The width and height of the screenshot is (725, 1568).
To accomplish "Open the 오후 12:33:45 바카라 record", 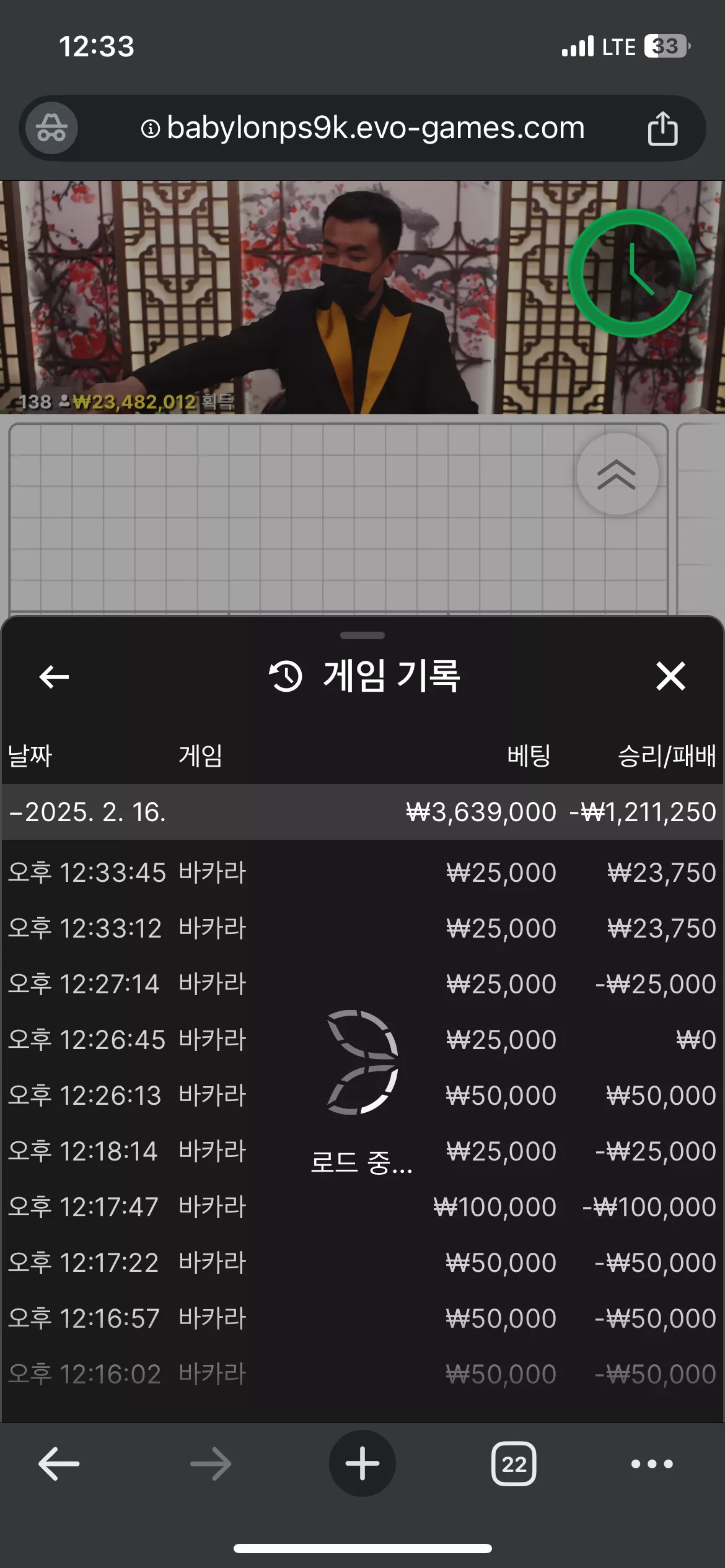I will [x=362, y=873].
